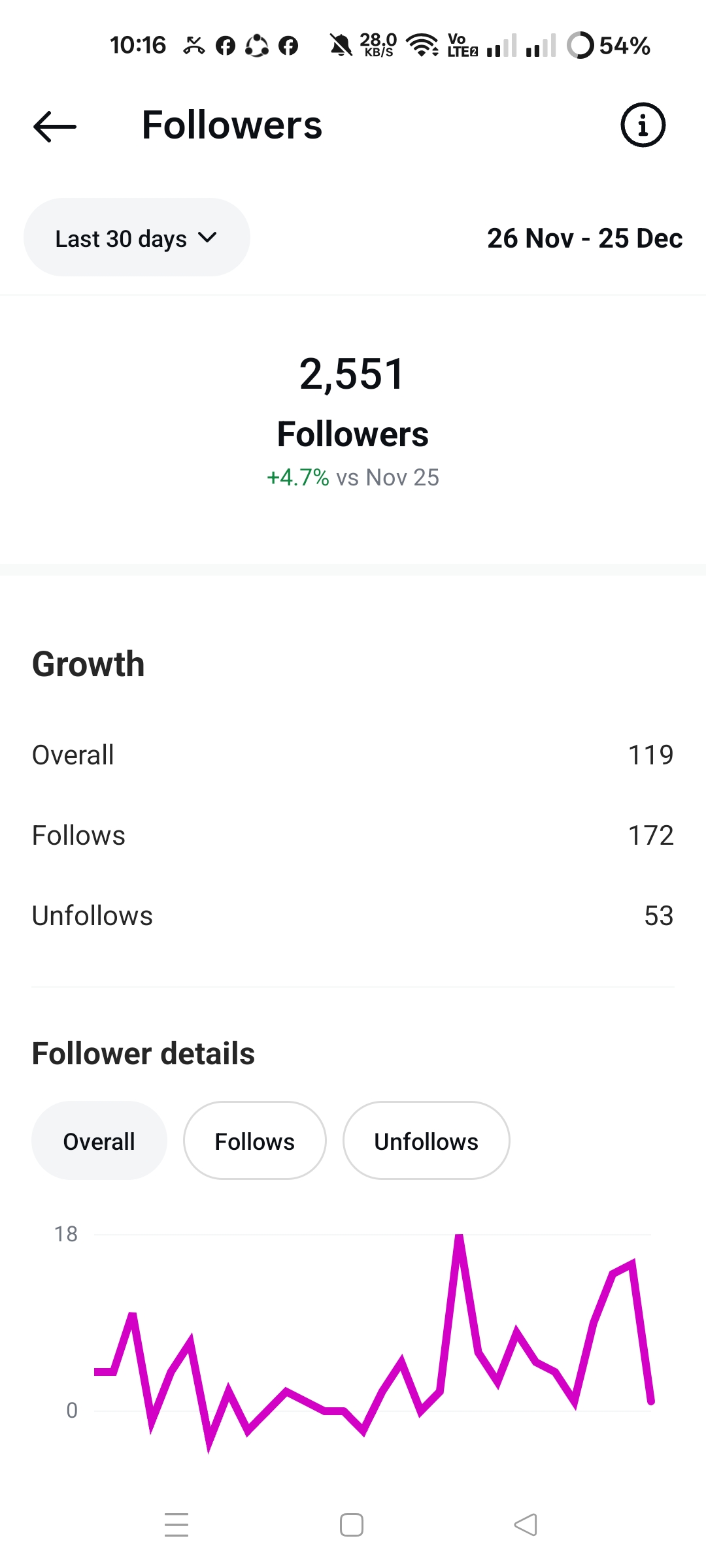Switch to the Follows chip

255,1141
